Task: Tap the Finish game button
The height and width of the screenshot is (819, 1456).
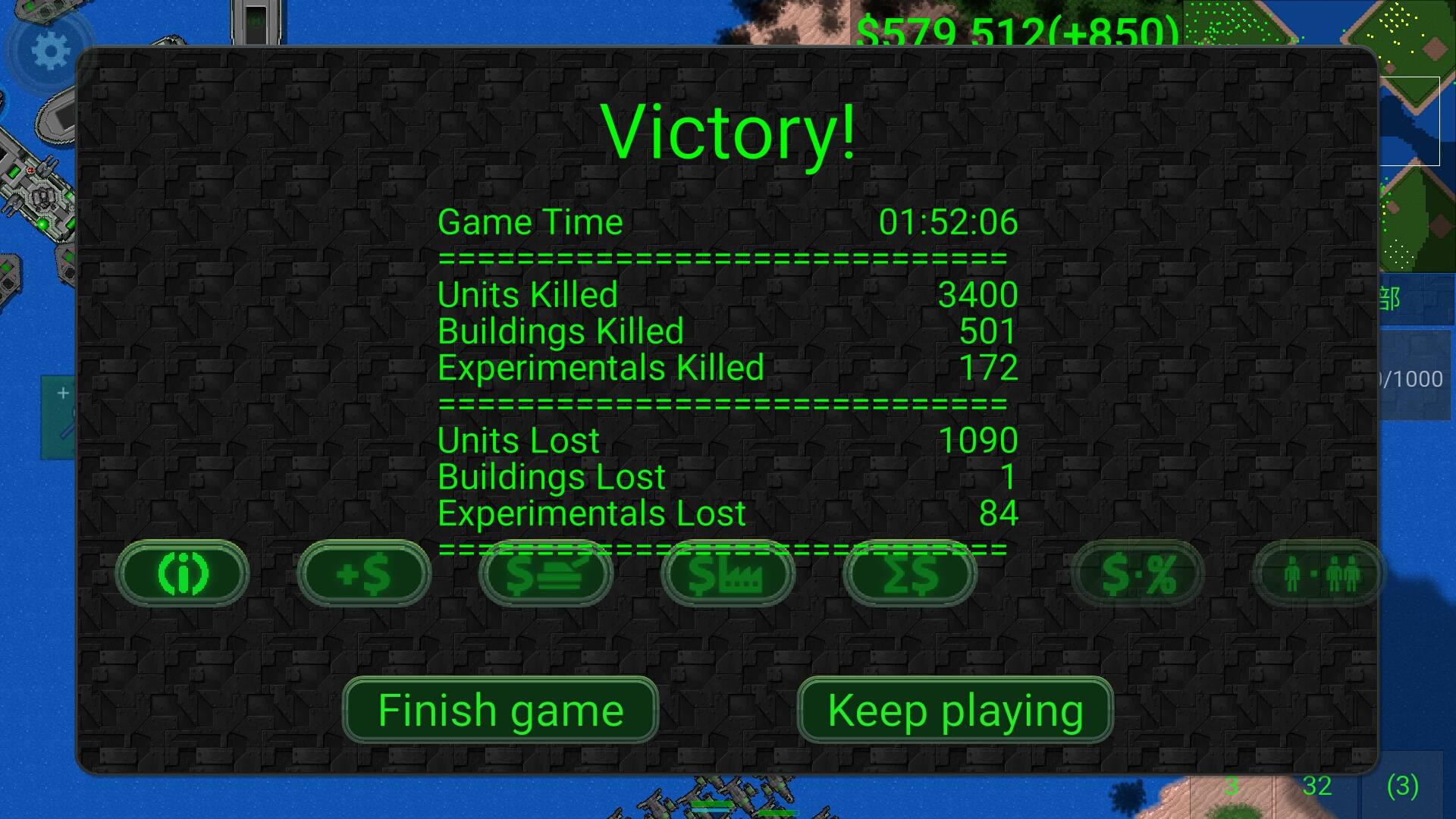Action: coord(500,710)
